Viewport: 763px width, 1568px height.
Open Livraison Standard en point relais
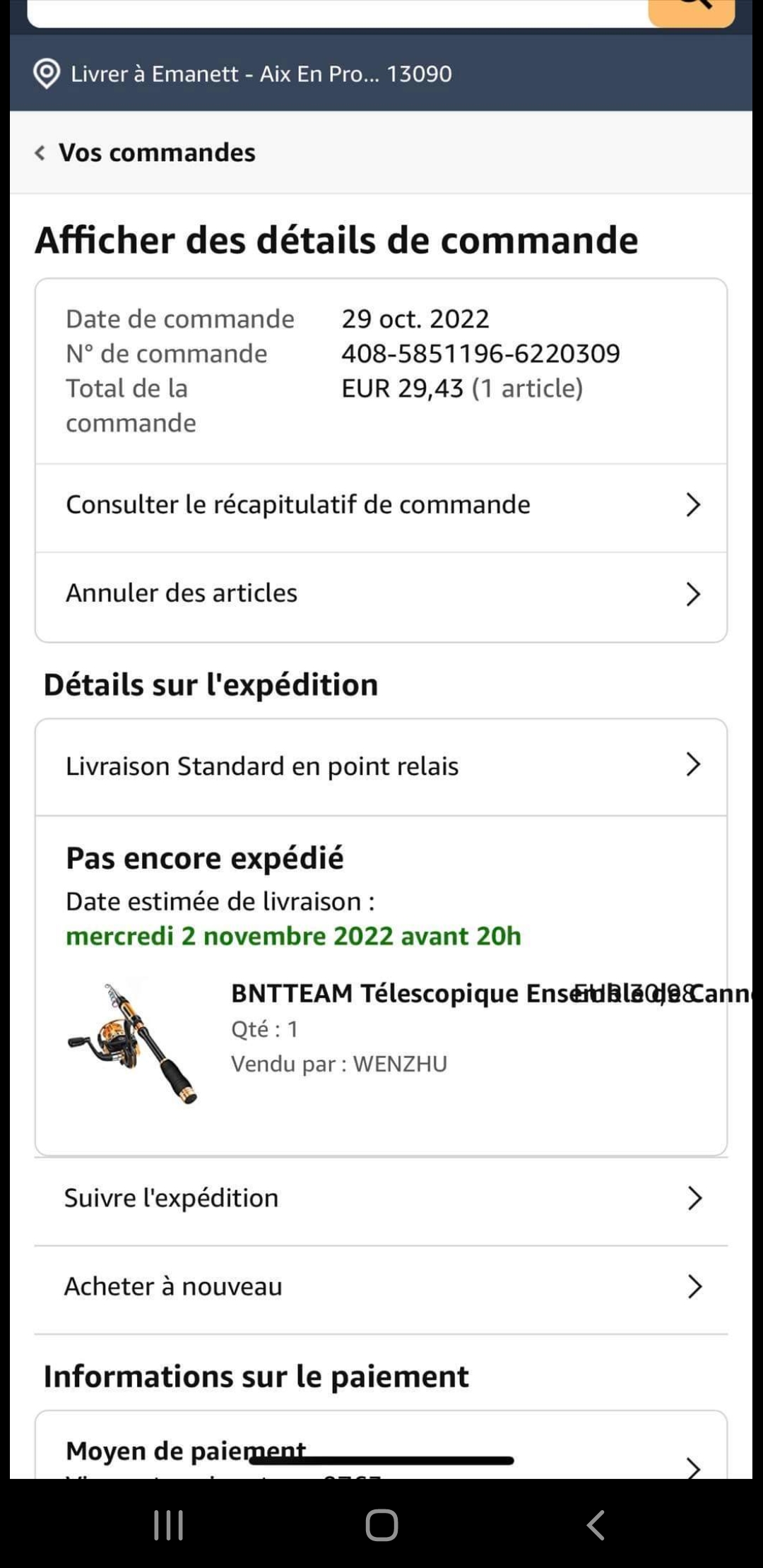(381, 766)
